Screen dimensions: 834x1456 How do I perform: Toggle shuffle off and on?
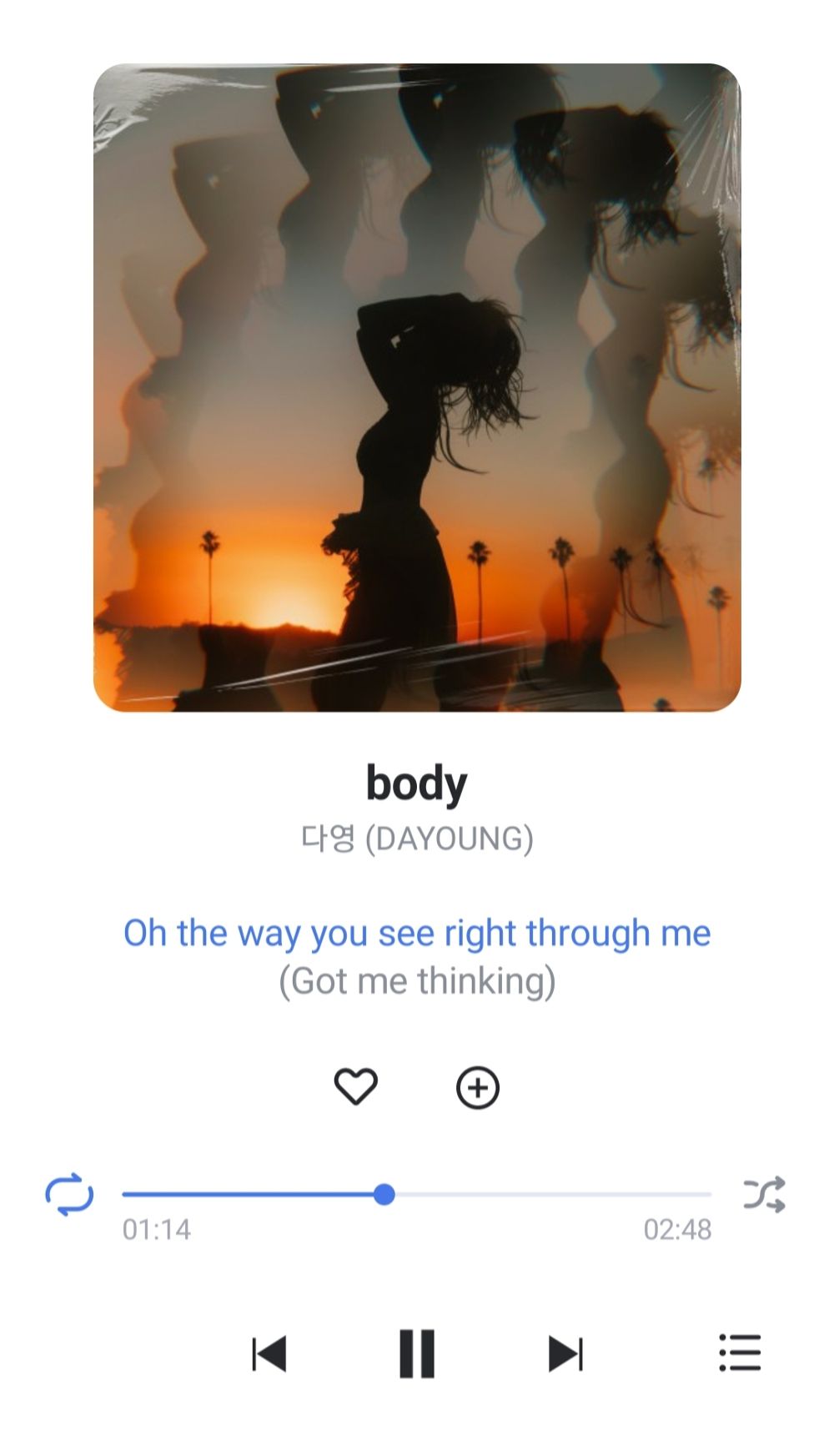[766, 1195]
